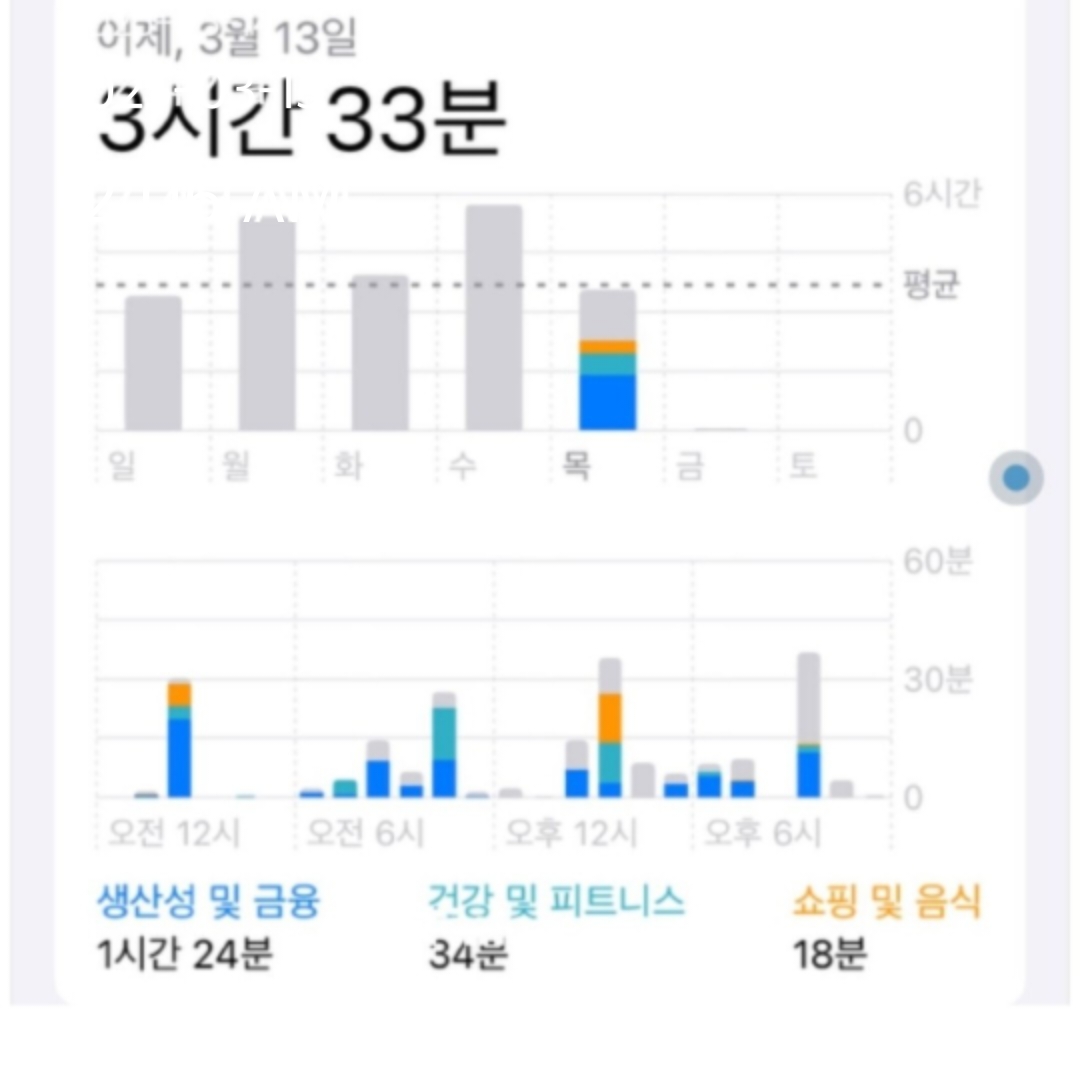Select the 화 (Tuesday) usage bar

[x=380, y=353]
